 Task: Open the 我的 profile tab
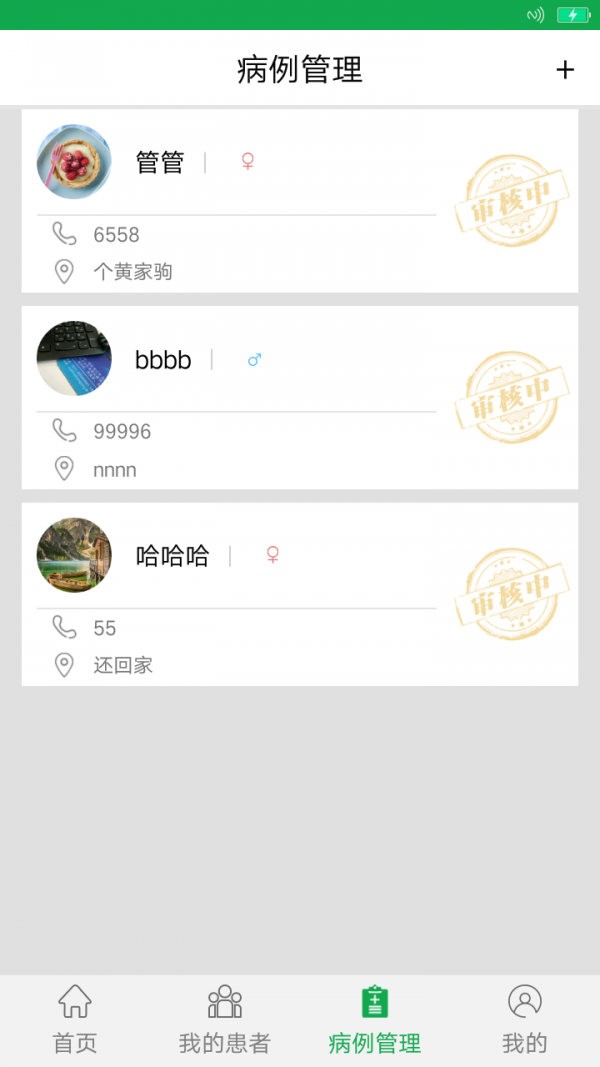tap(525, 1019)
